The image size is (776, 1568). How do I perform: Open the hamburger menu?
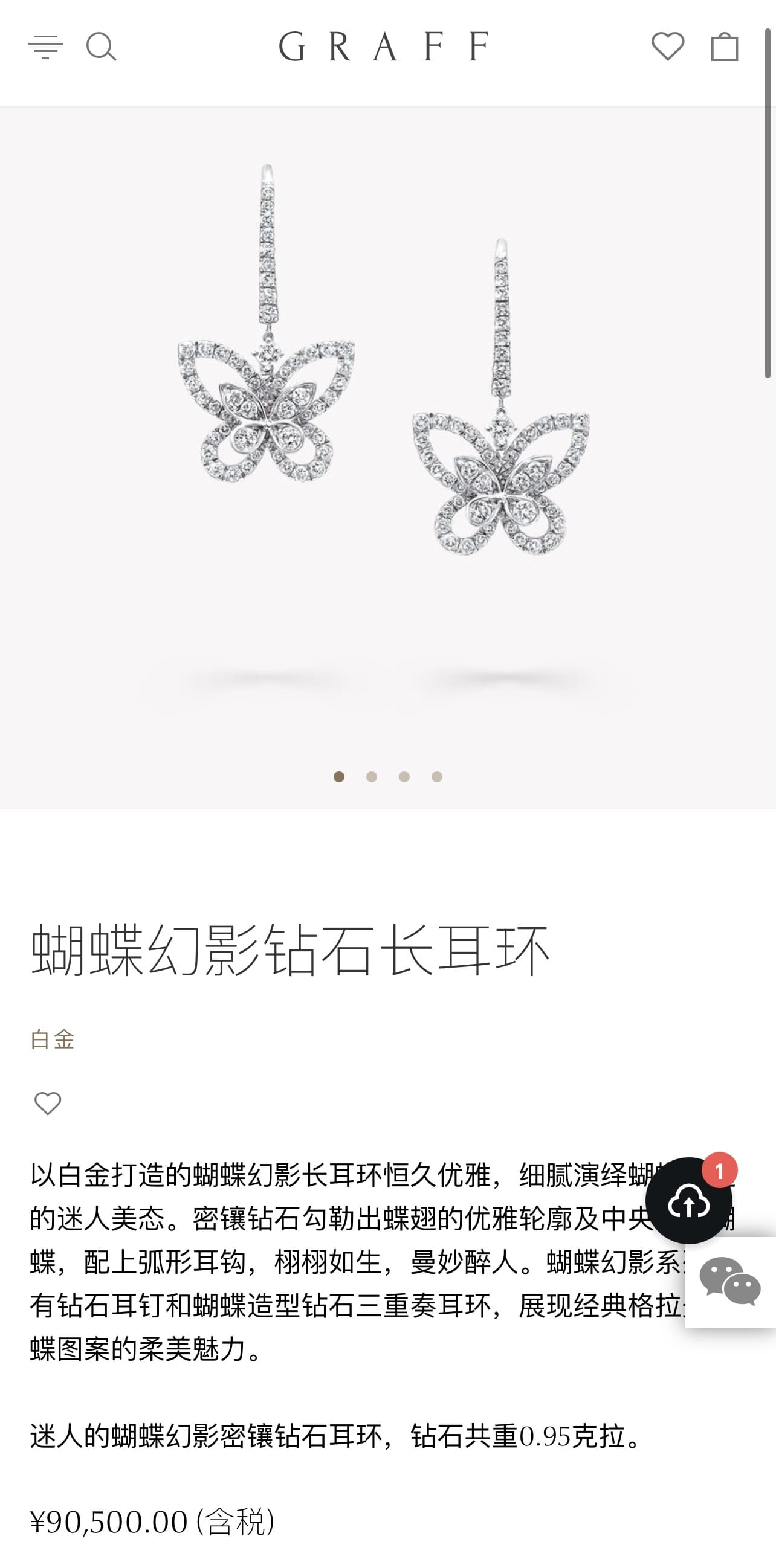coord(46,48)
